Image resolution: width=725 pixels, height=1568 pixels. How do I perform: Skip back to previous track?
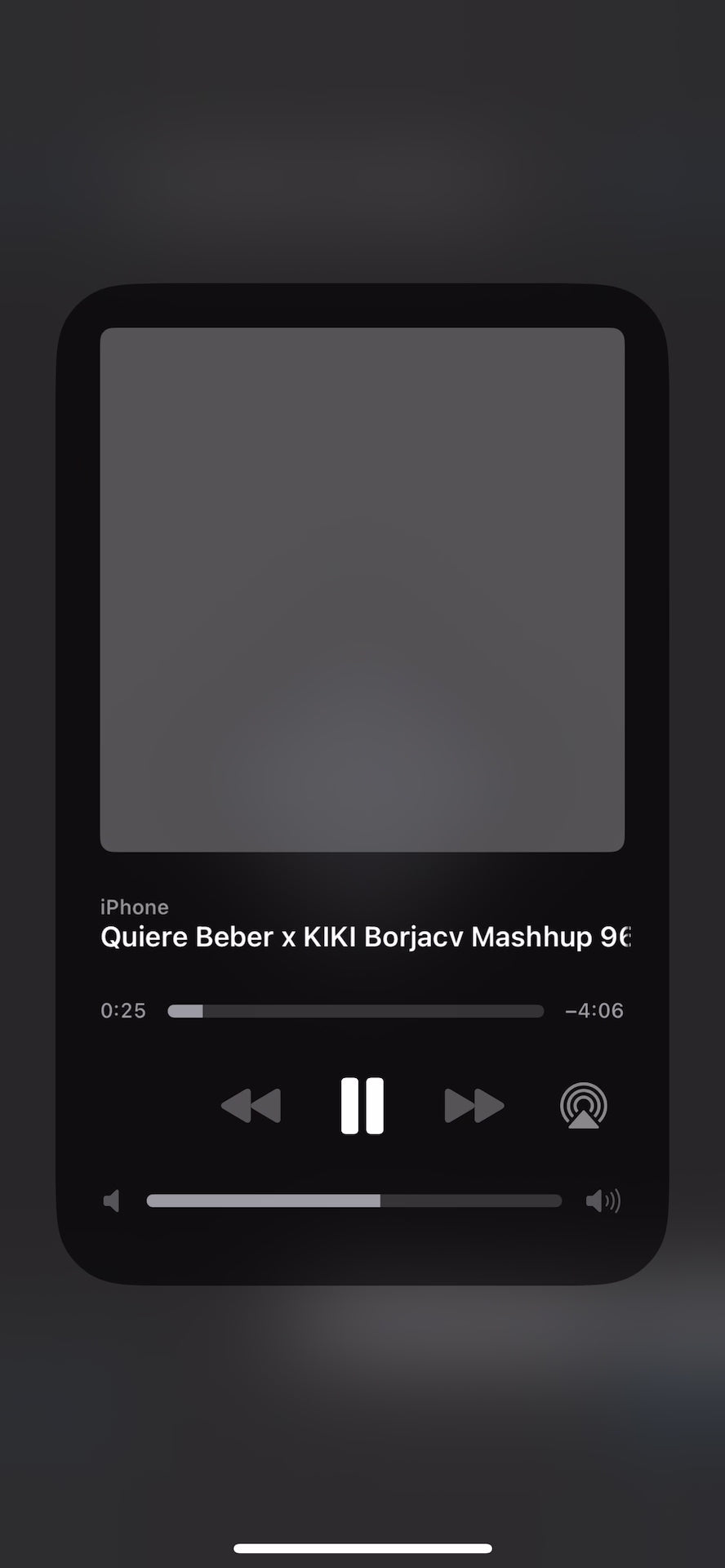[x=251, y=1106]
